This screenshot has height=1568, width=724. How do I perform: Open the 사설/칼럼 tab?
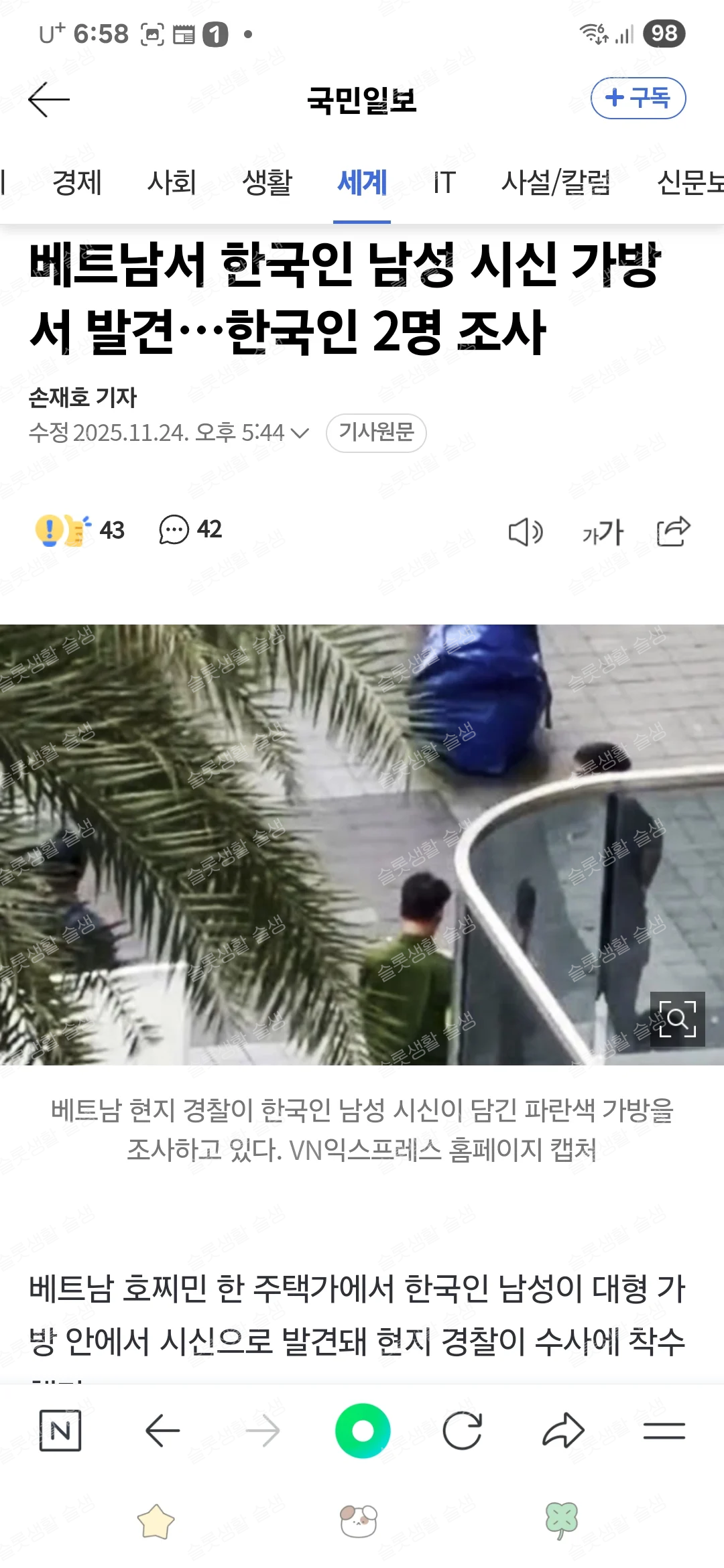[x=556, y=182]
